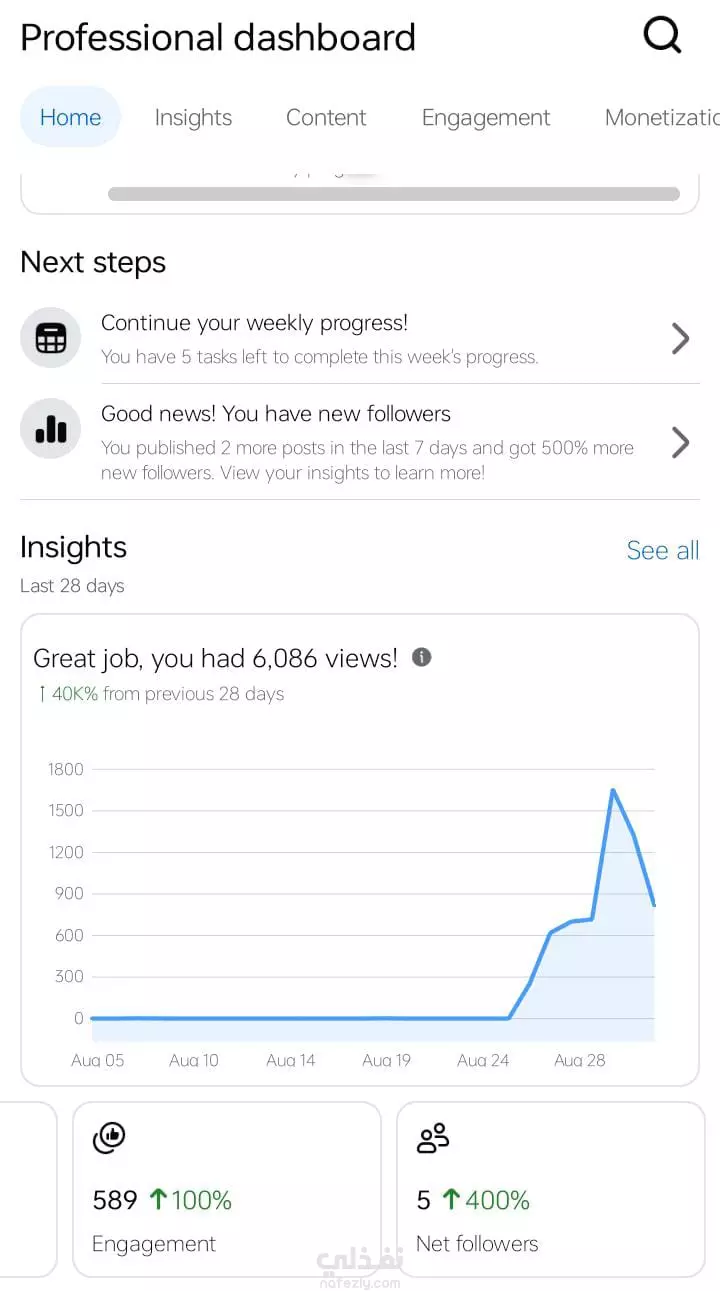Open 'Good news! You have new followers'
720x1291 pixels.
(360, 442)
